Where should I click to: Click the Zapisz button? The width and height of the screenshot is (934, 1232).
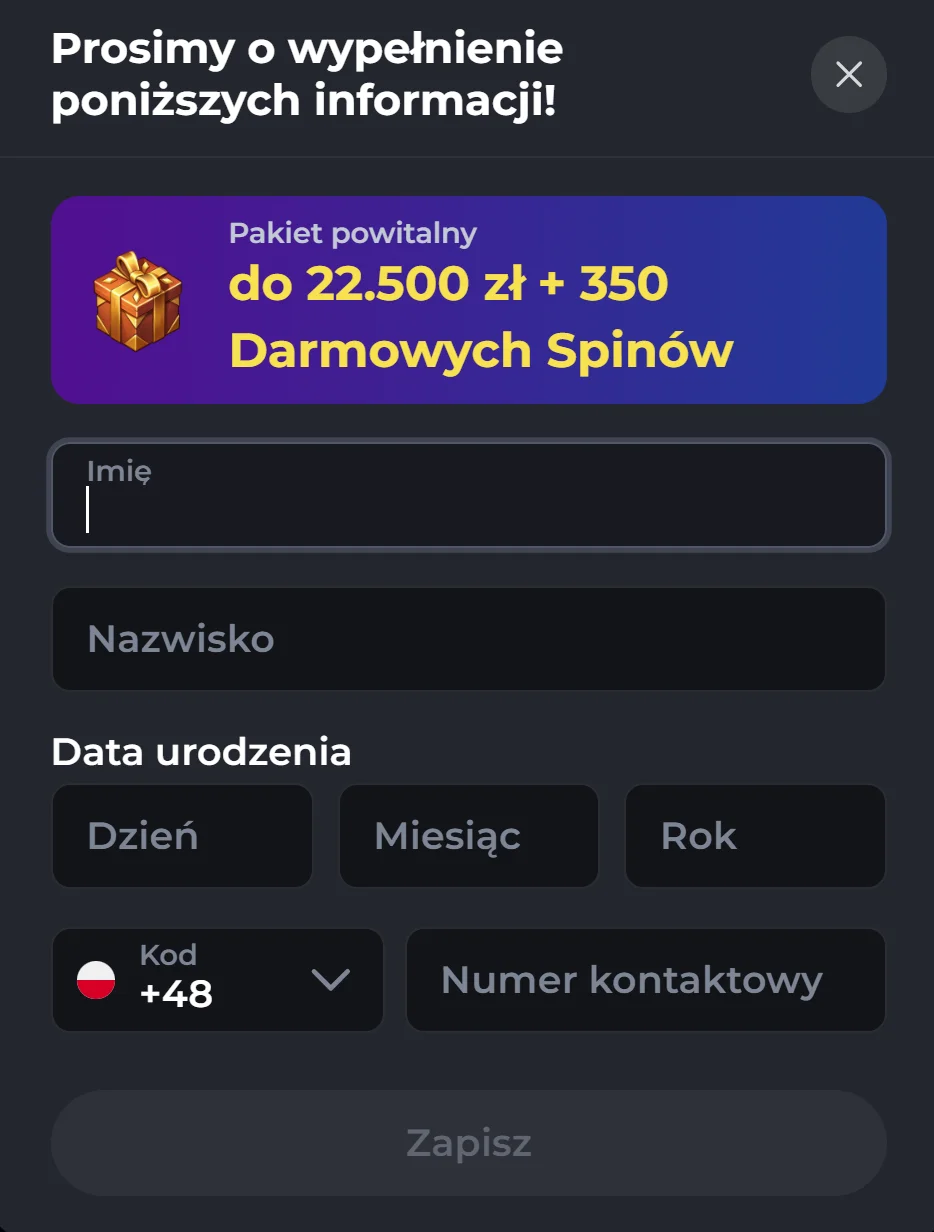pyautogui.click(x=468, y=1143)
